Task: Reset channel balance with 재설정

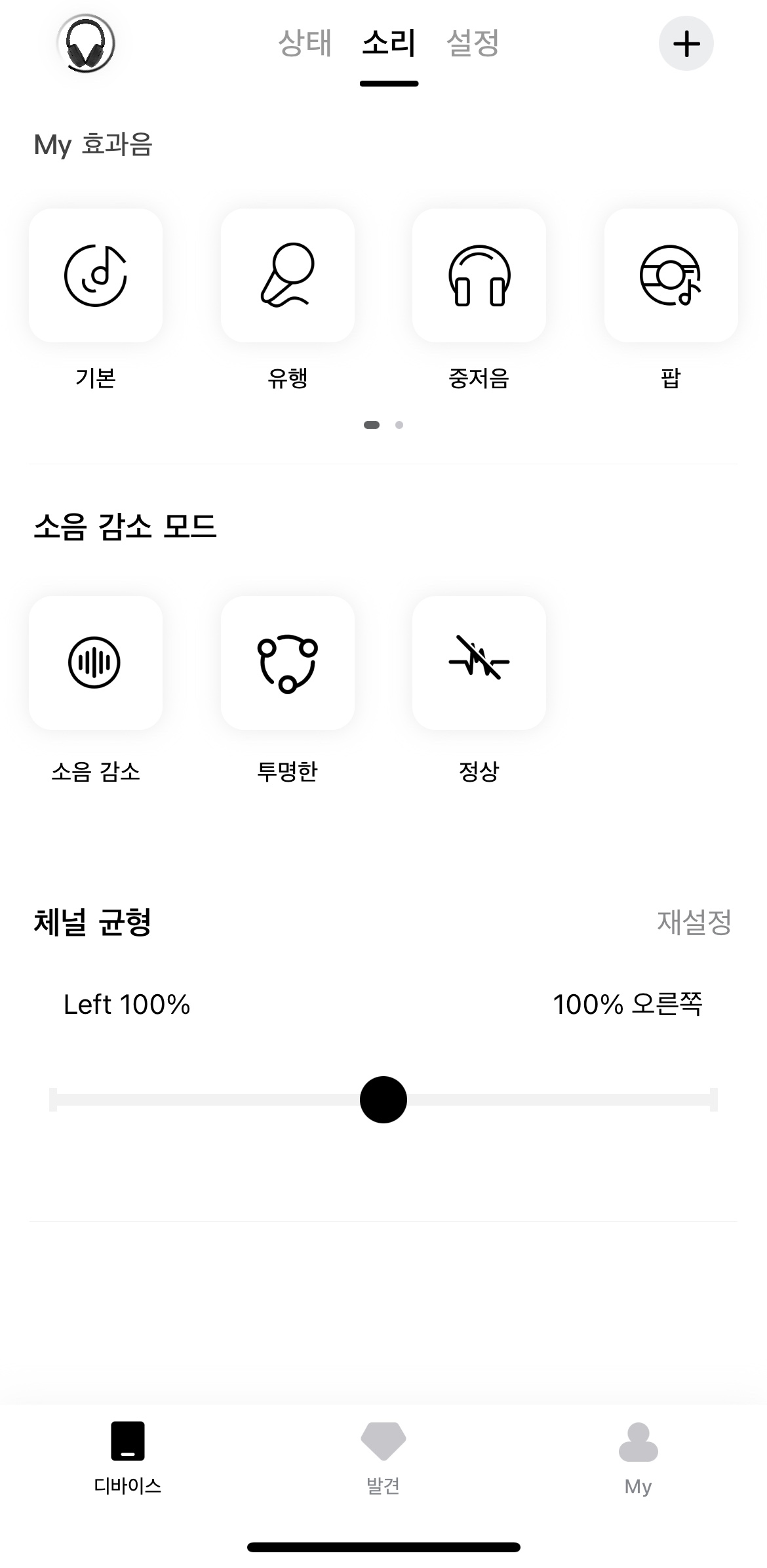Action: 694,922
